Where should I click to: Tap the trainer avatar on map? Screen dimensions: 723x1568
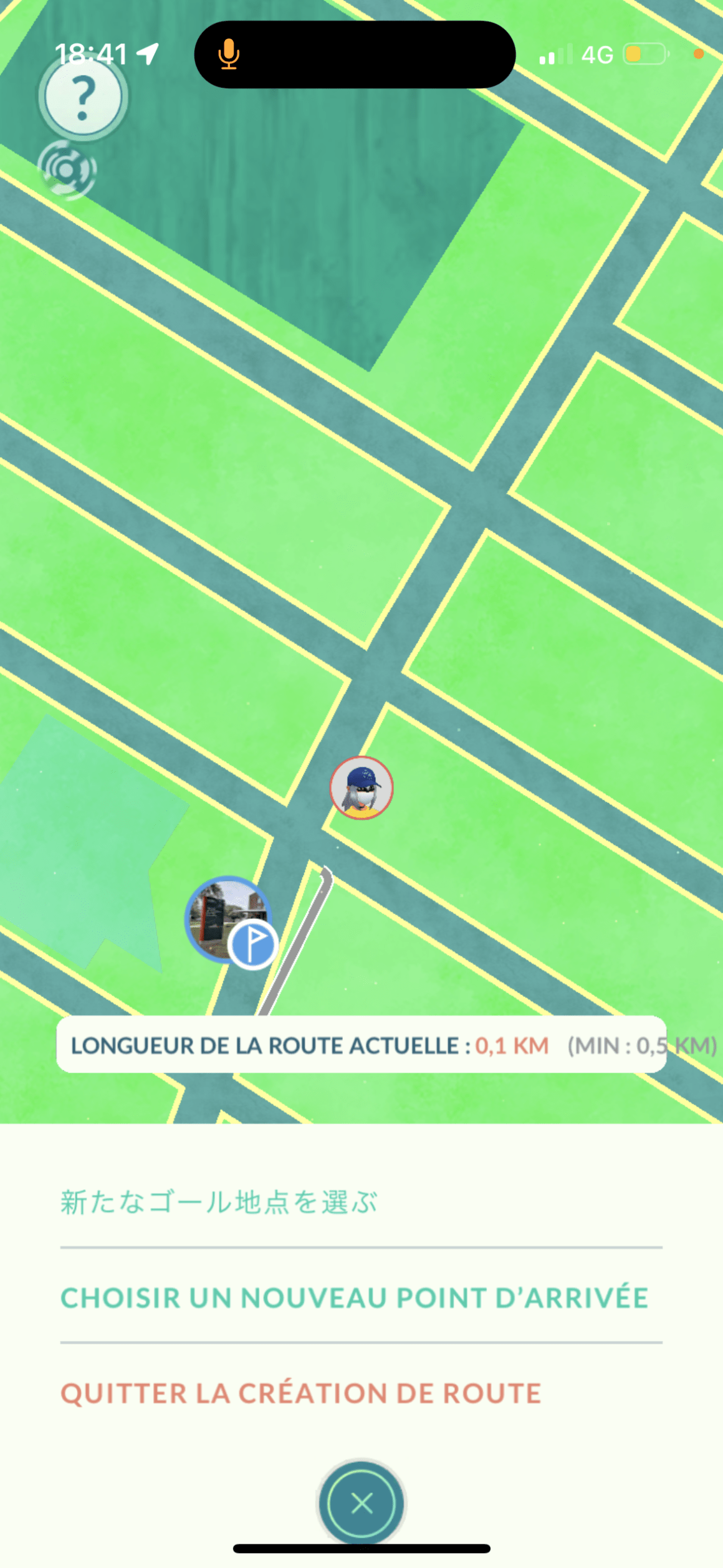point(362,787)
